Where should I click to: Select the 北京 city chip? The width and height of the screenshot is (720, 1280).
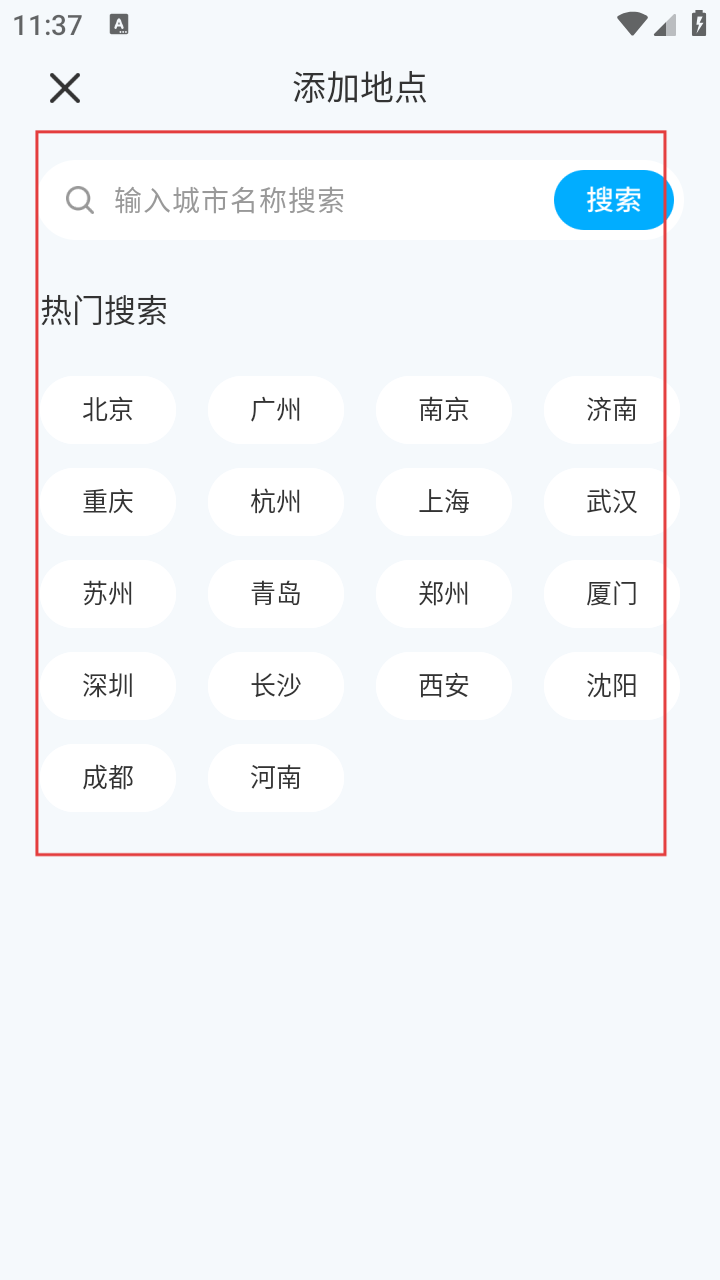tap(108, 410)
